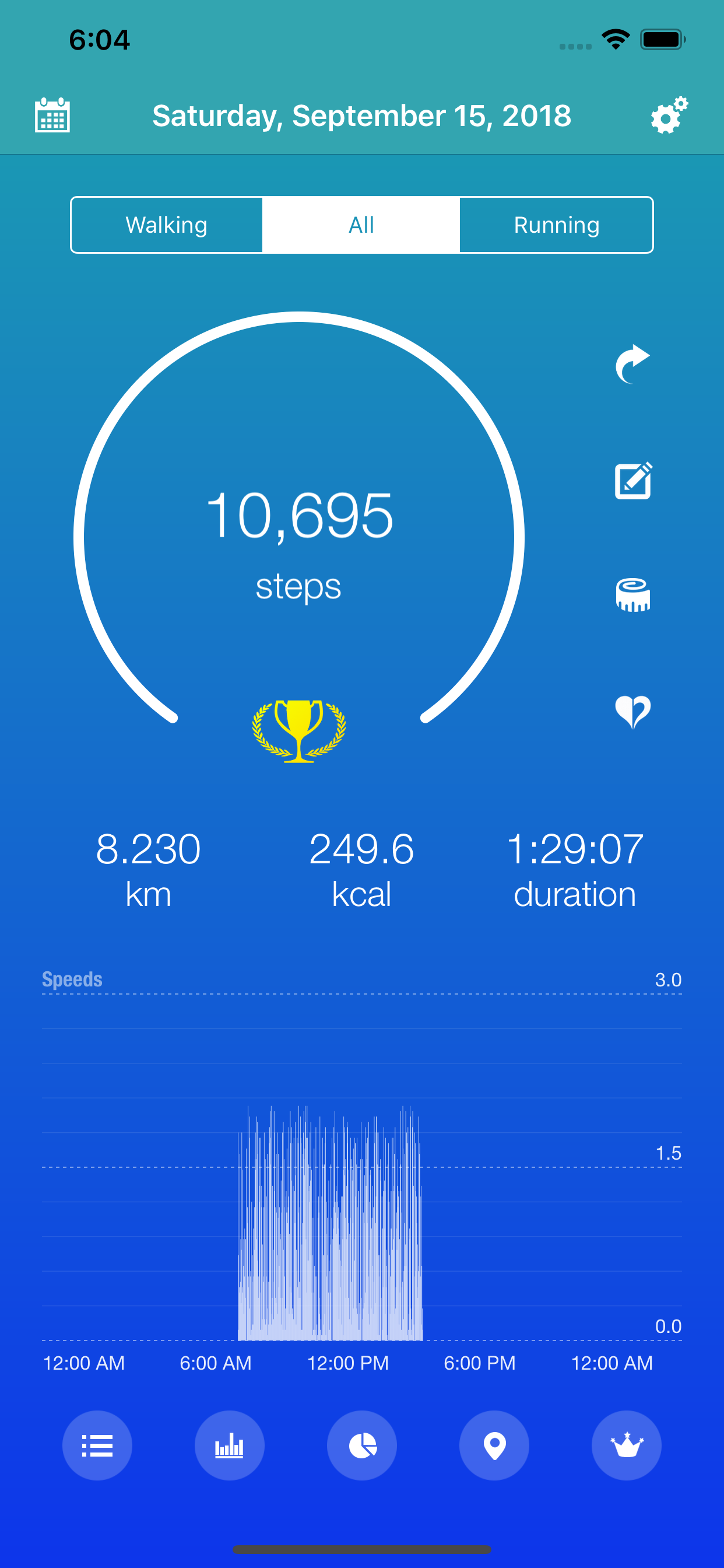Tap the yellow trophy goal badge
The height and width of the screenshot is (1568, 724).
(299, 730)
